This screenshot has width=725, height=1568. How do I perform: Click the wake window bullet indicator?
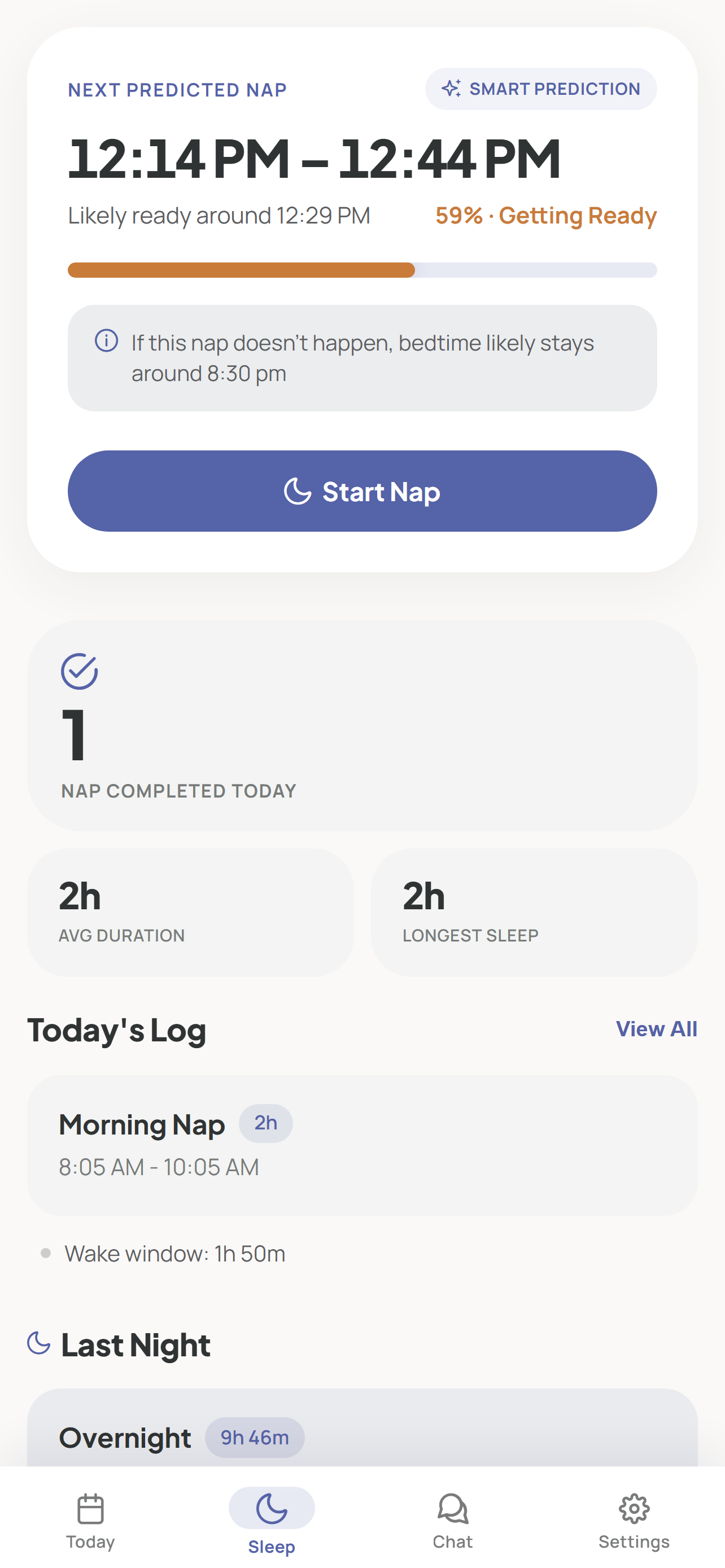click(x=46, y=1252)
